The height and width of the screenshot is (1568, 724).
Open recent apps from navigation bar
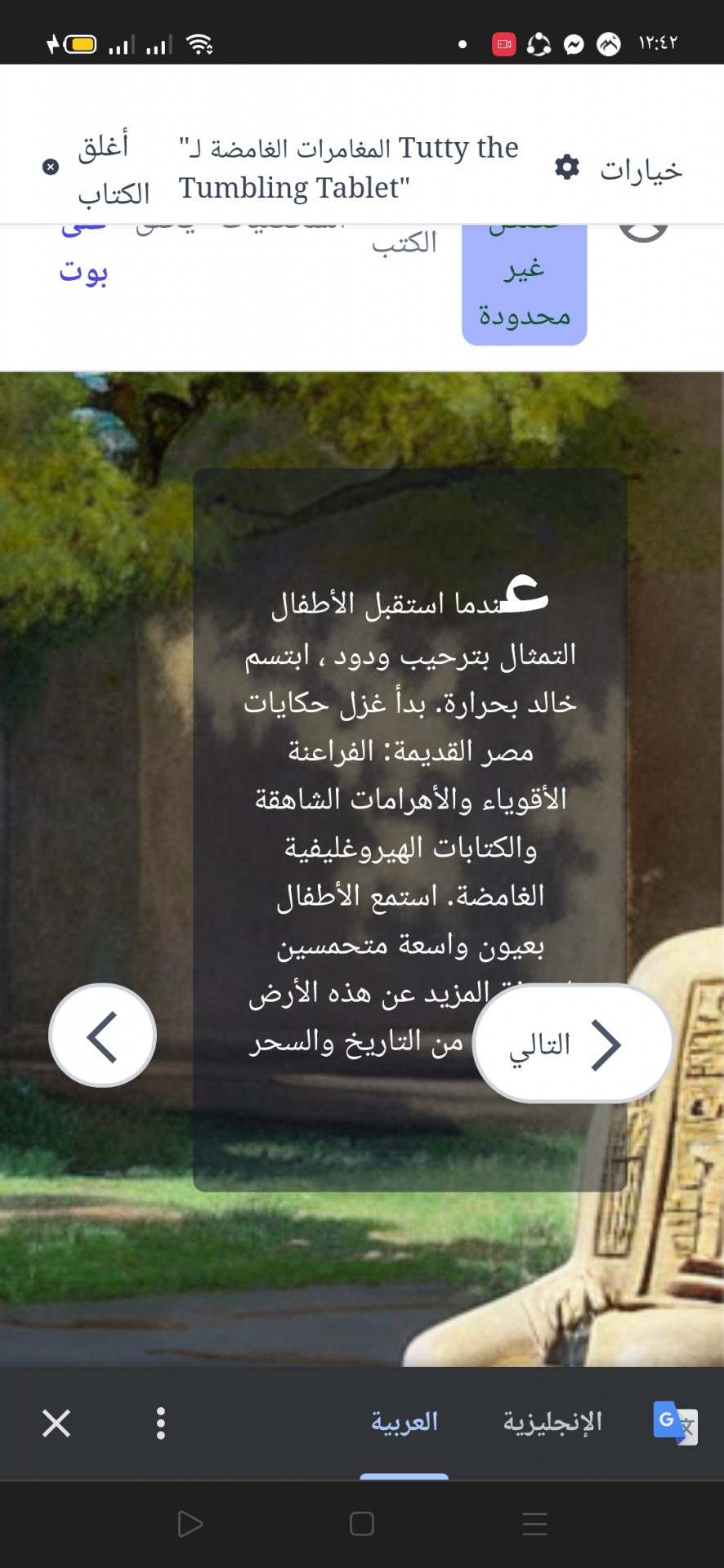(x=534, y=1524)
